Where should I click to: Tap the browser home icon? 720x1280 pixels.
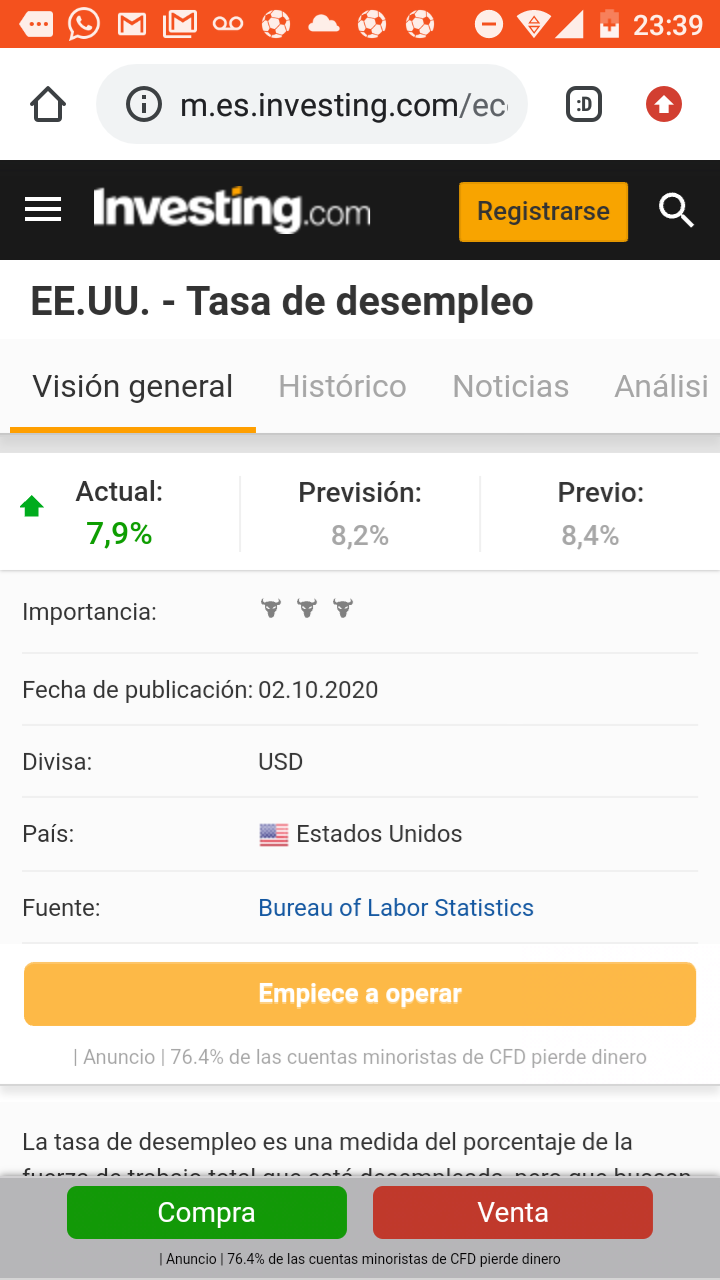click(48, 104)
